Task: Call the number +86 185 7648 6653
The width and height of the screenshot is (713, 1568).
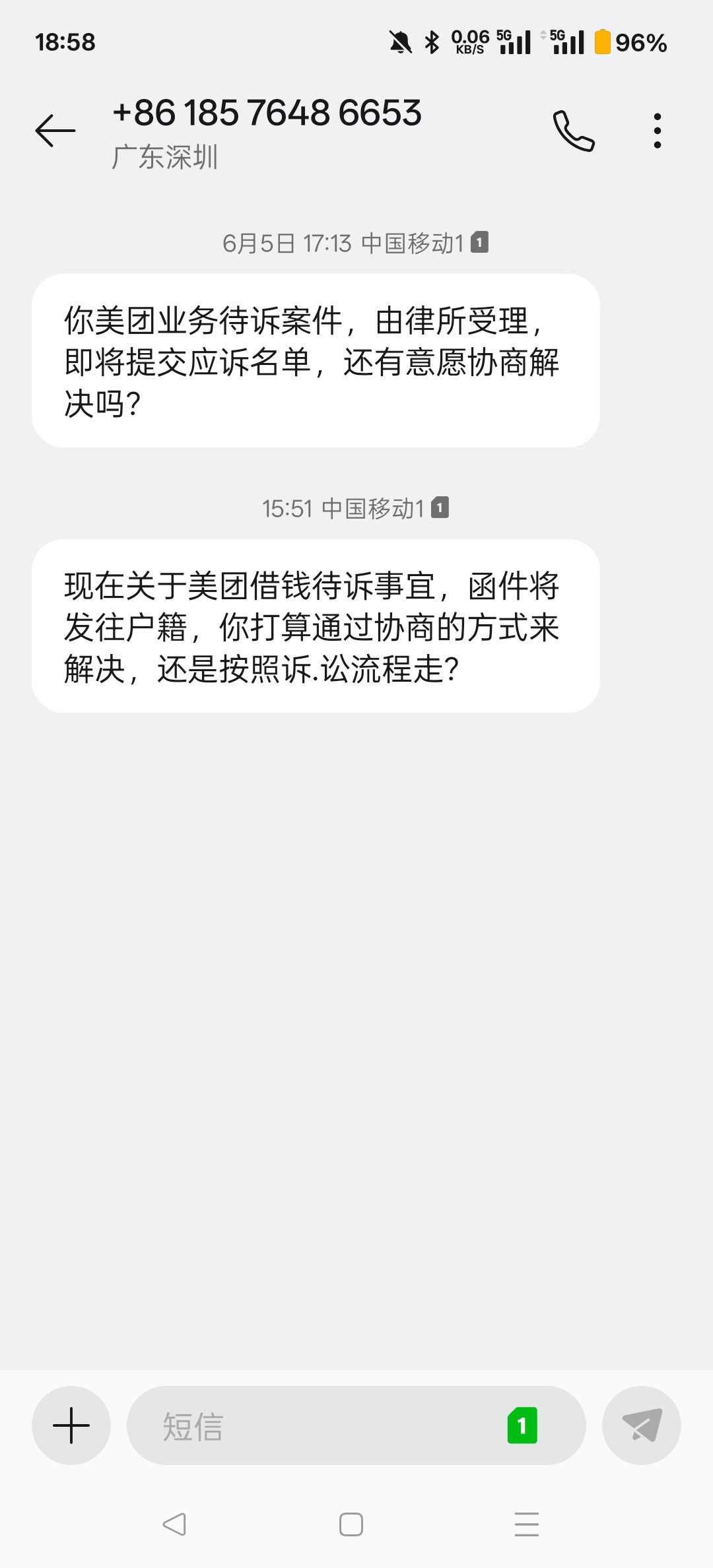Action: [x=574, y=131]
